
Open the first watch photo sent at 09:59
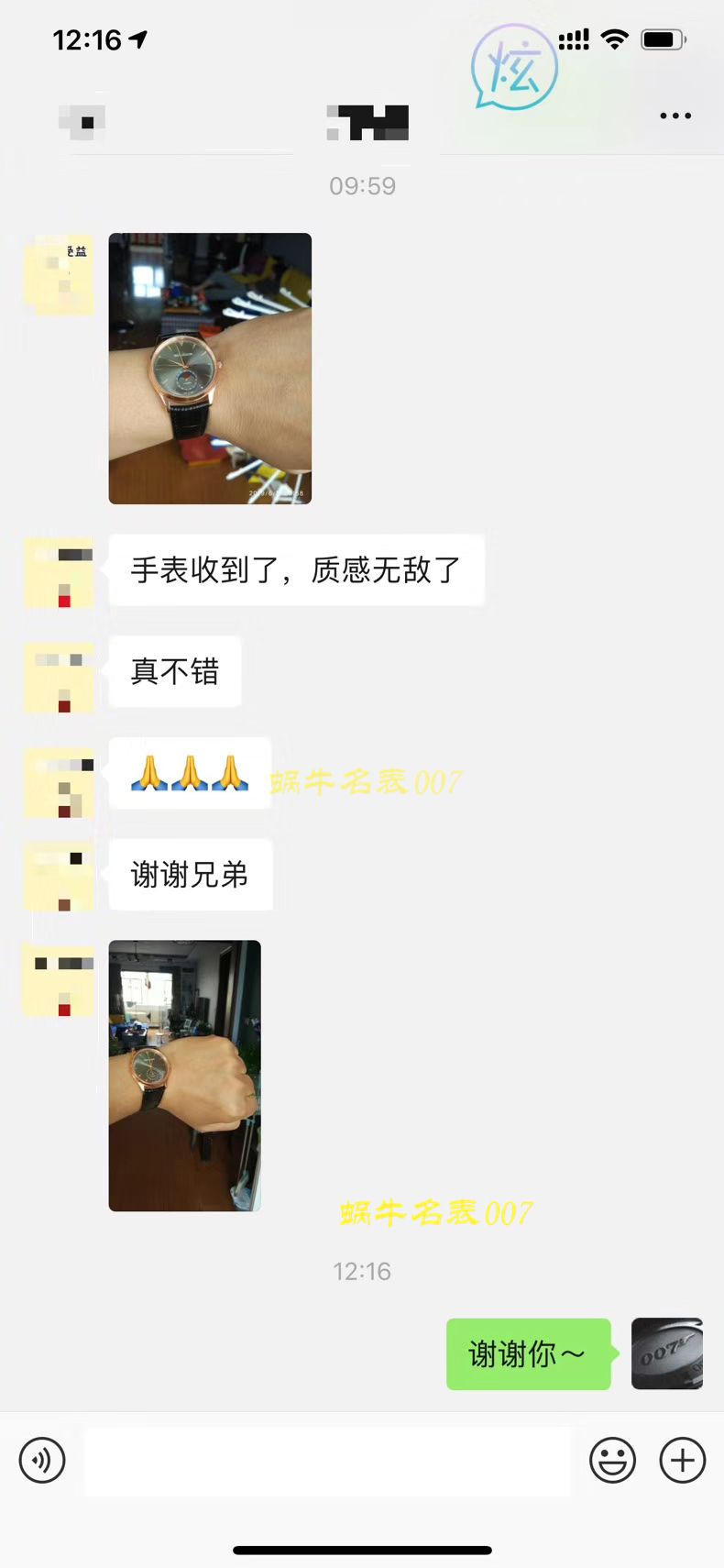coord(210,369)
